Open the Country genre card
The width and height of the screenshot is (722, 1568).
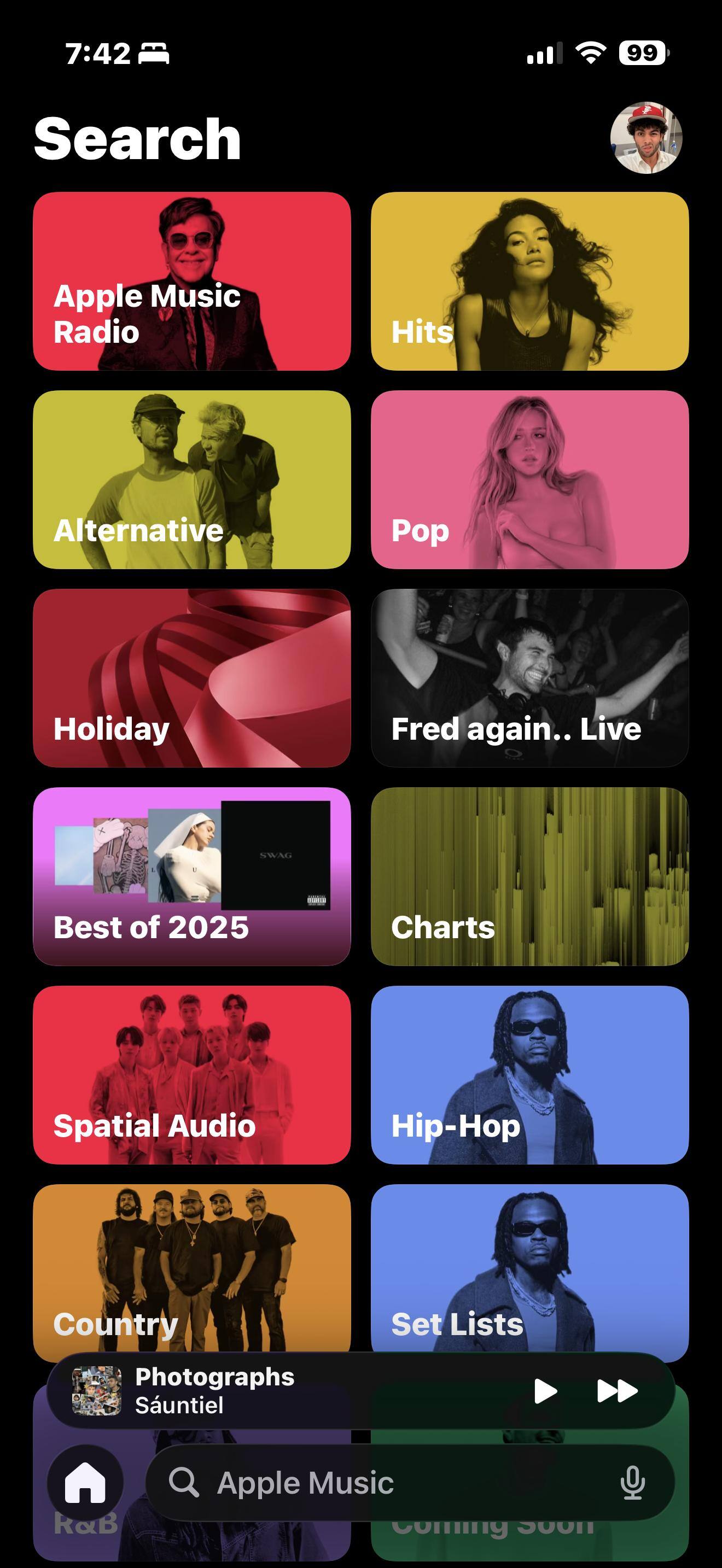191,1266
